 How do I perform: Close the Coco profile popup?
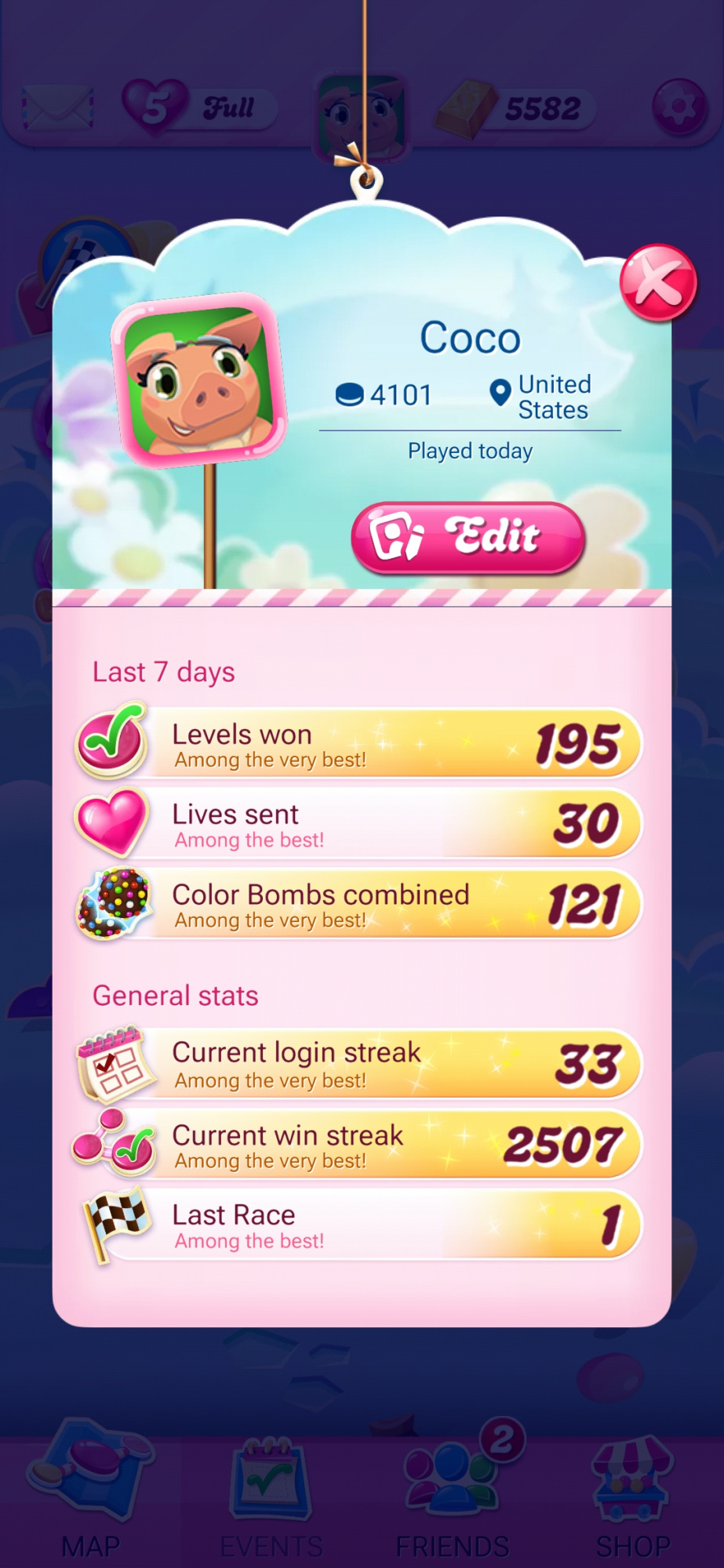657,283
